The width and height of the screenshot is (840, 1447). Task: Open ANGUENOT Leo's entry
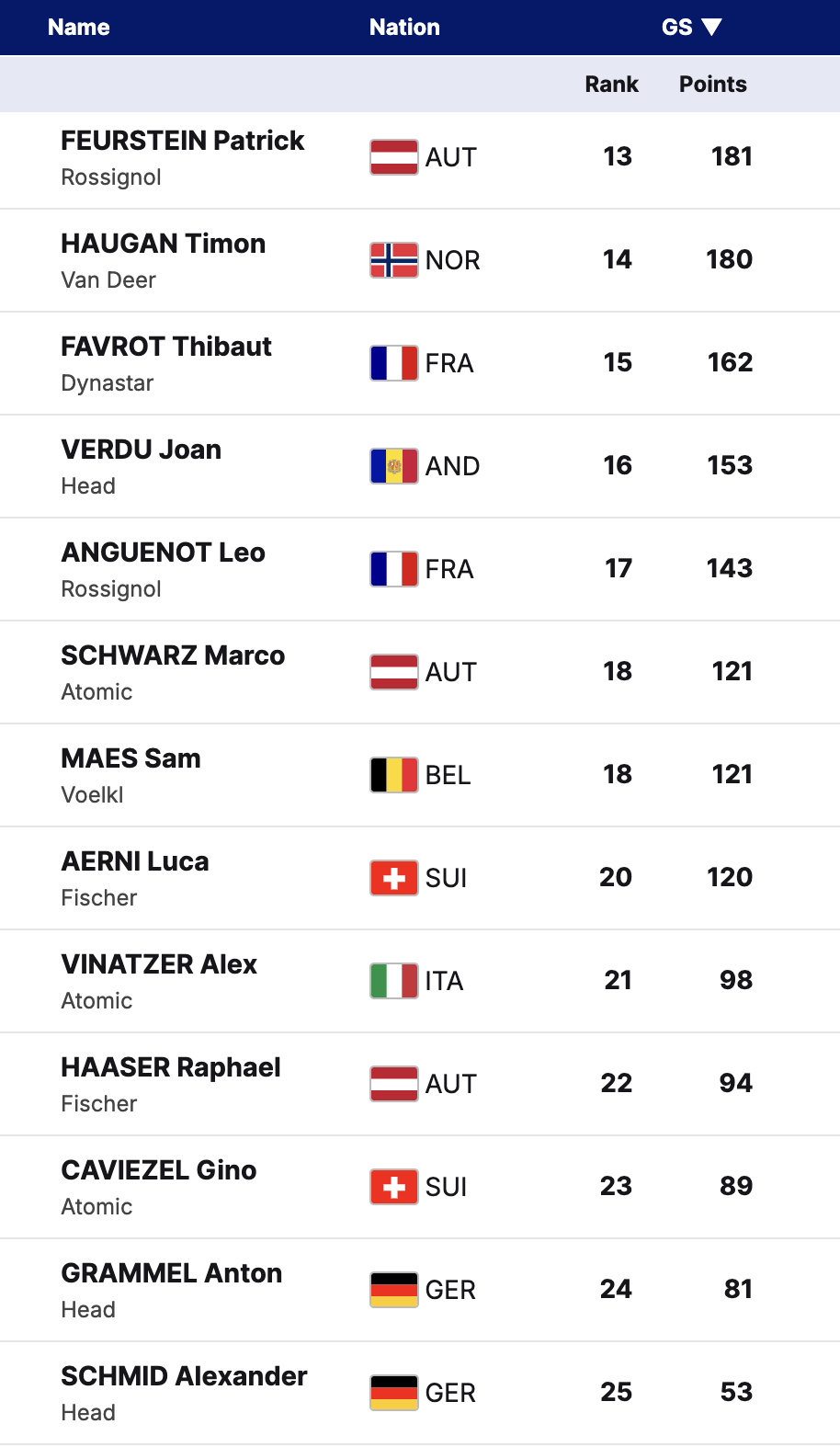(163, 553)
